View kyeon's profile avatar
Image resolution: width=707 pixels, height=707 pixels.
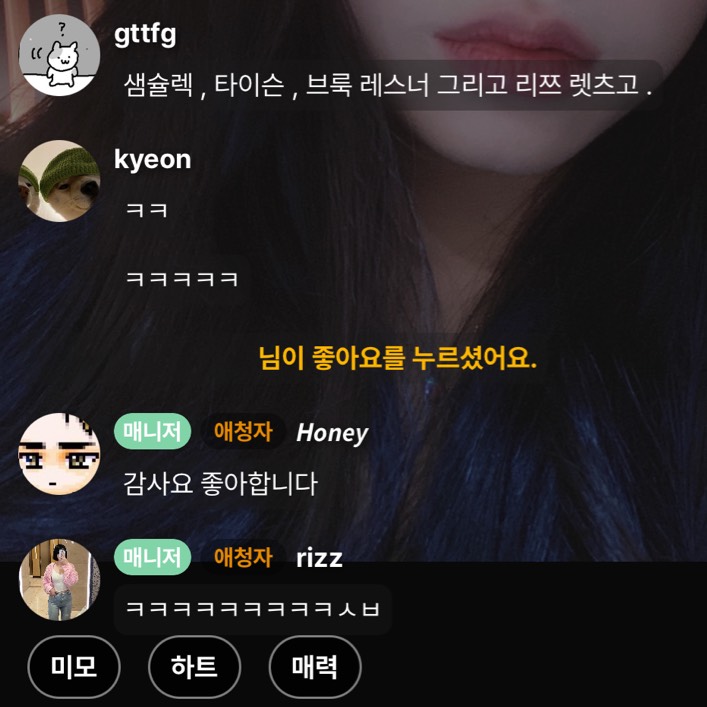[60, 180]
